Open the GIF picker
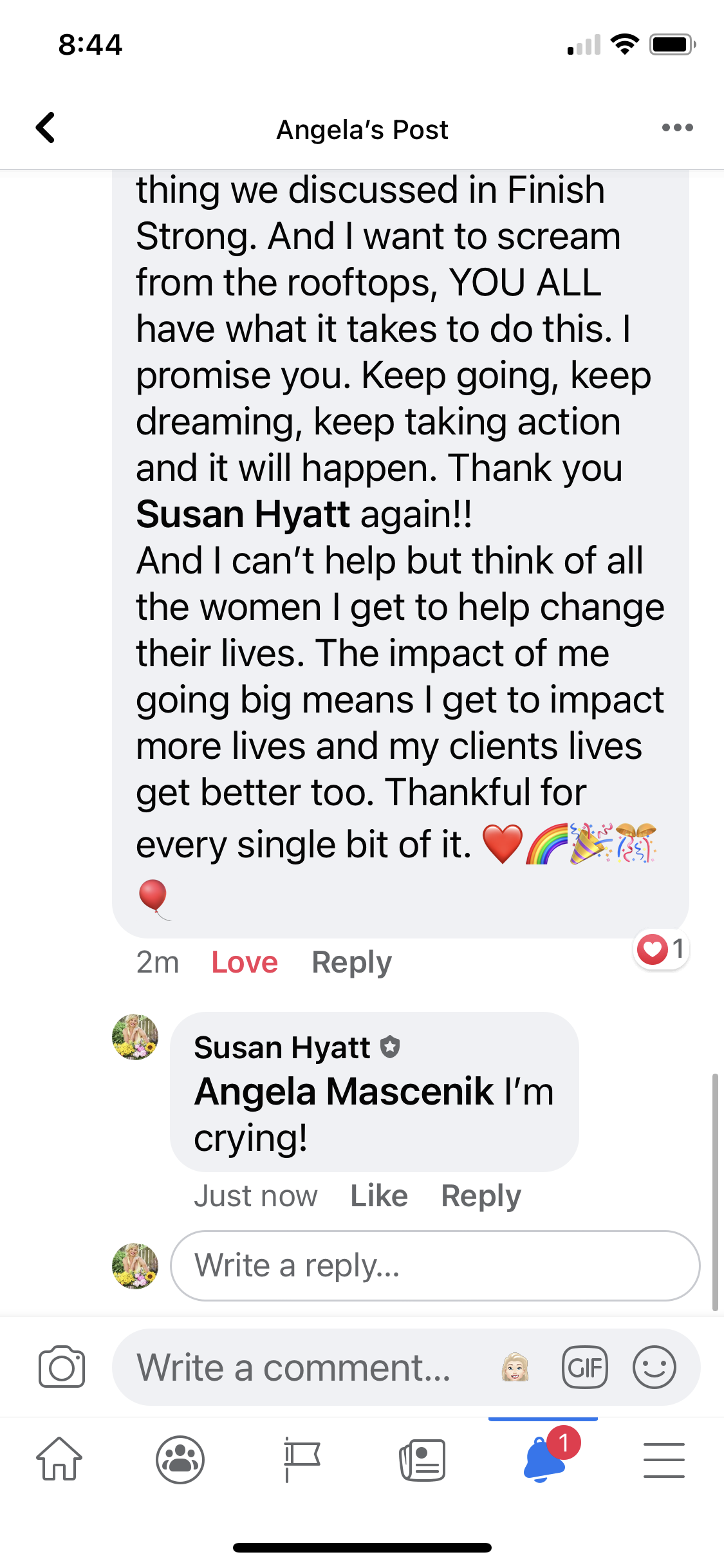The width and height of the screenshot is (724, 1568). point(584,1367)
